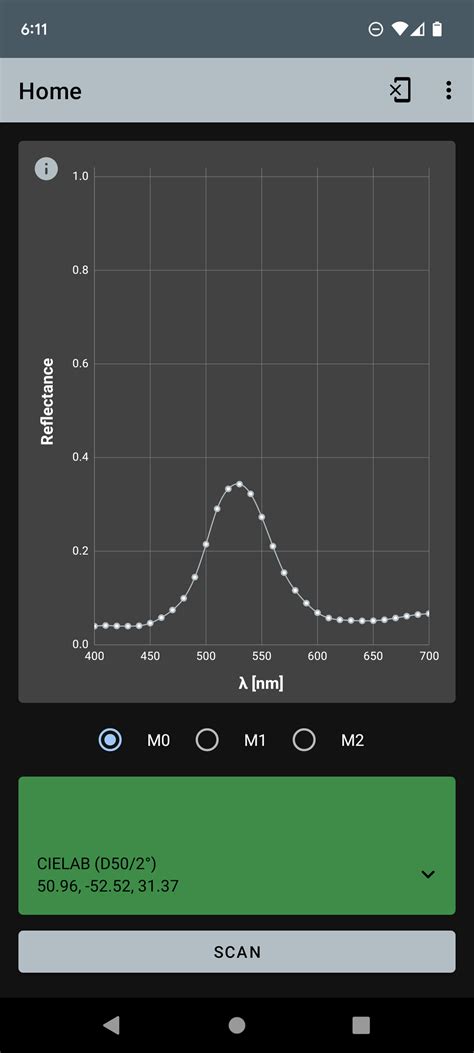Start a new scan with SCAN button

[x=237, y=952]
